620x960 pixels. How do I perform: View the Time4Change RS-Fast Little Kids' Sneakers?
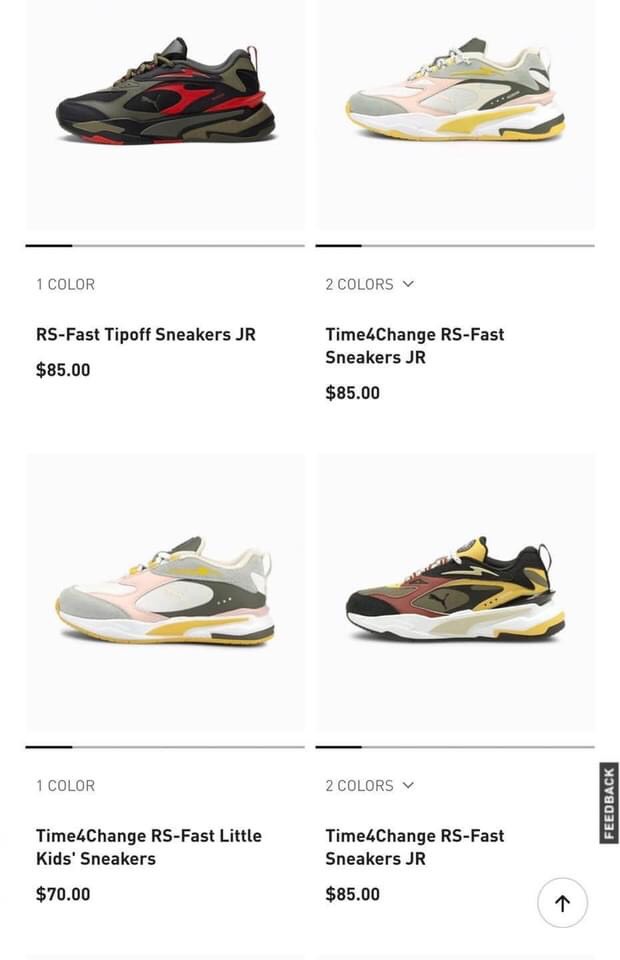point(148,846)
